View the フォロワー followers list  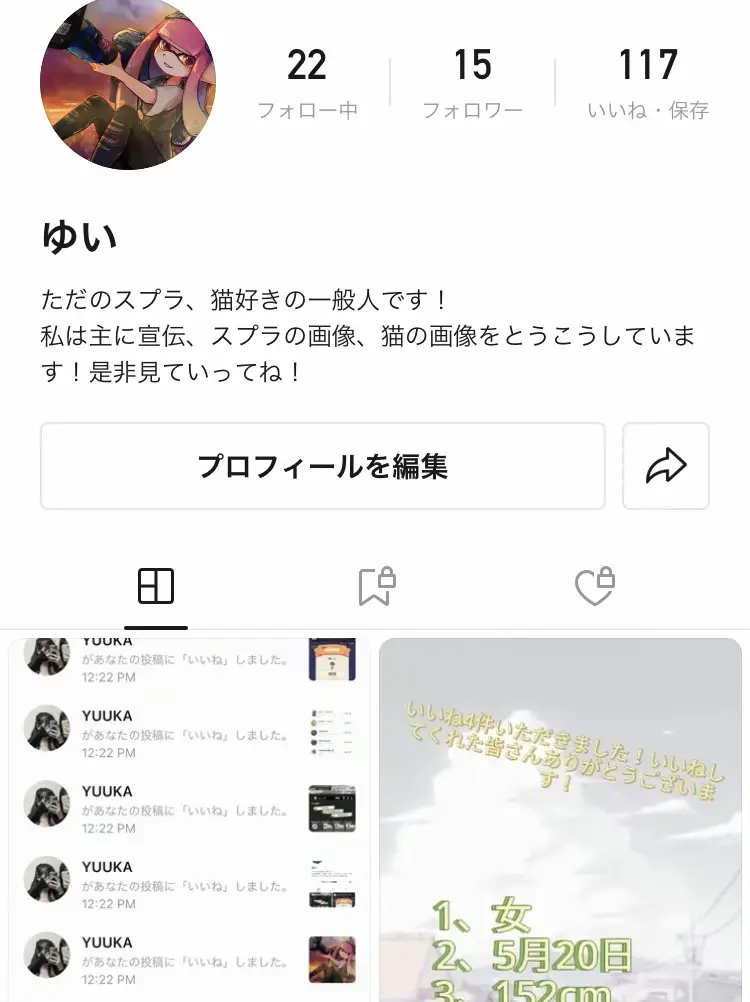pos(472,84)
